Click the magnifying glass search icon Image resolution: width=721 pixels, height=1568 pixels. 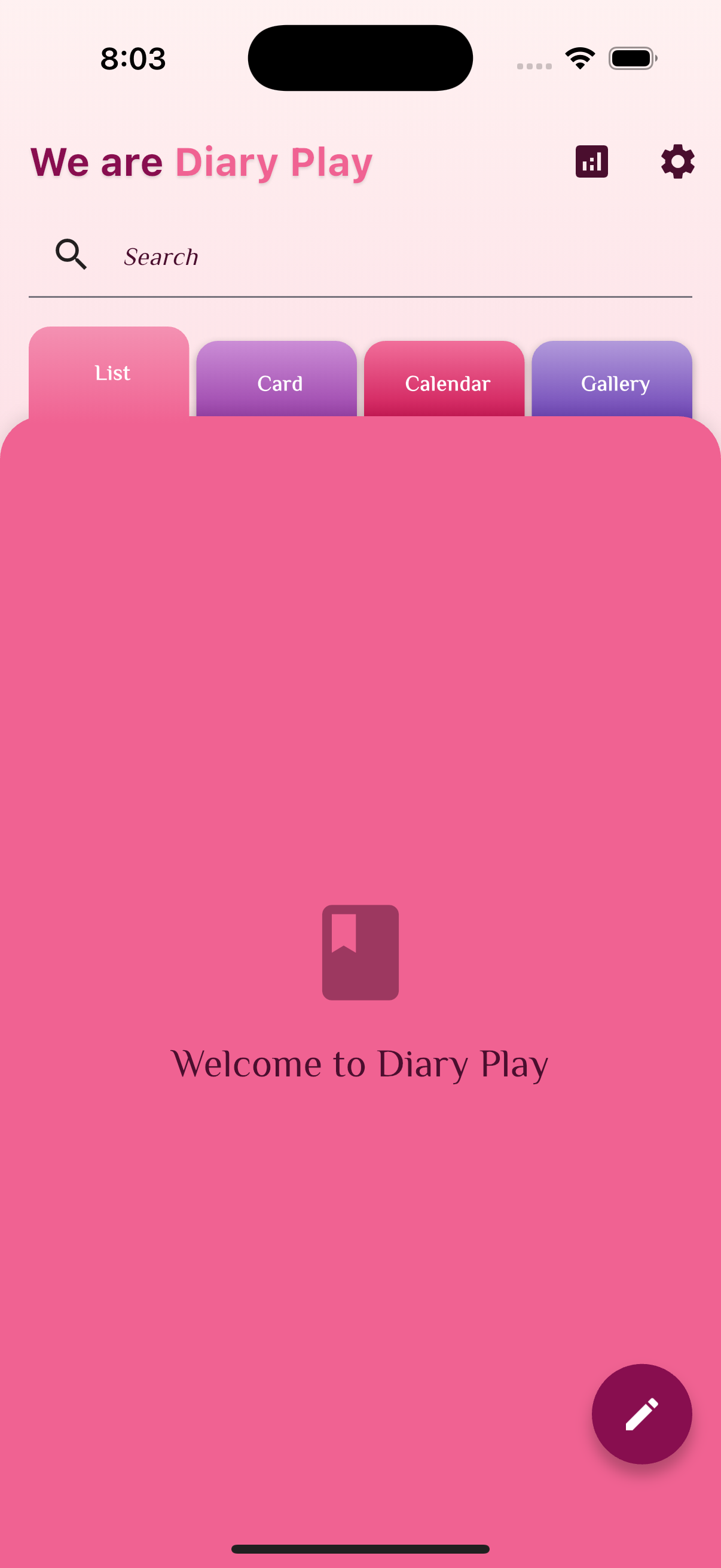71,254
